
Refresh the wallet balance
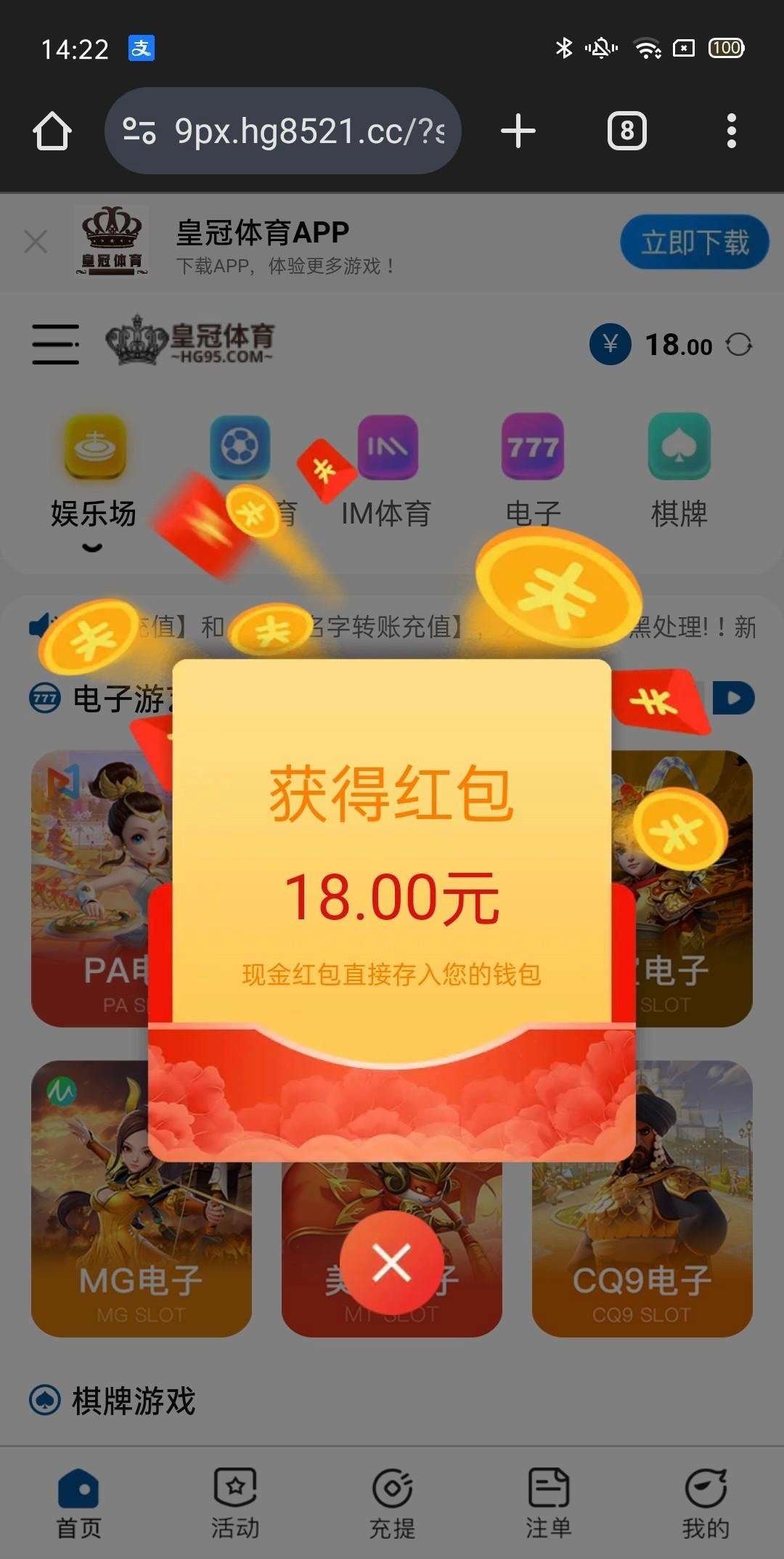739,345
